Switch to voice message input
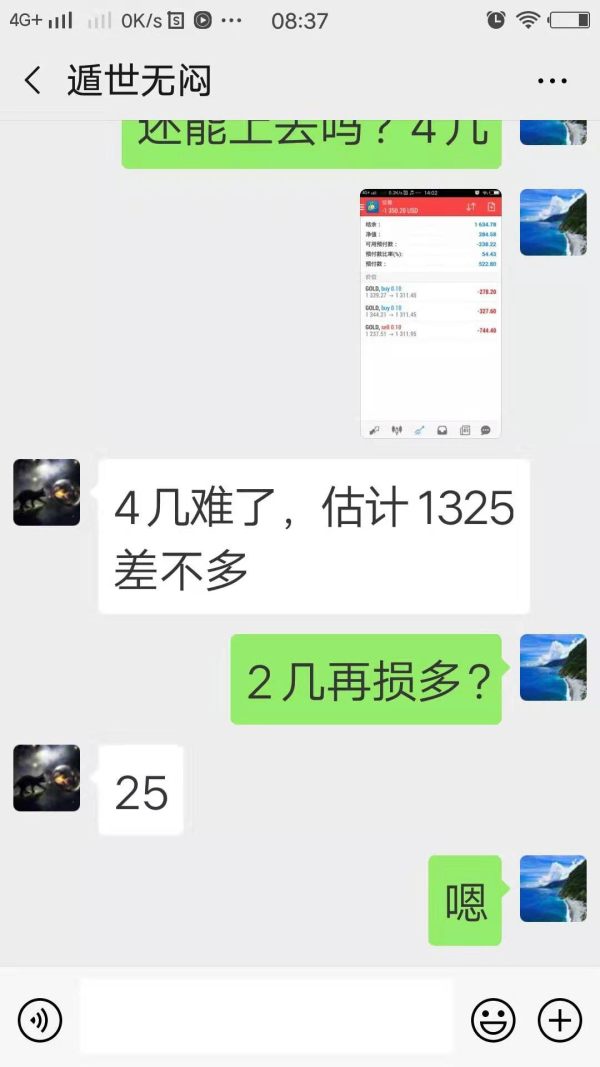Screen dimensions: 600x1067 (x=40, y=1020)
